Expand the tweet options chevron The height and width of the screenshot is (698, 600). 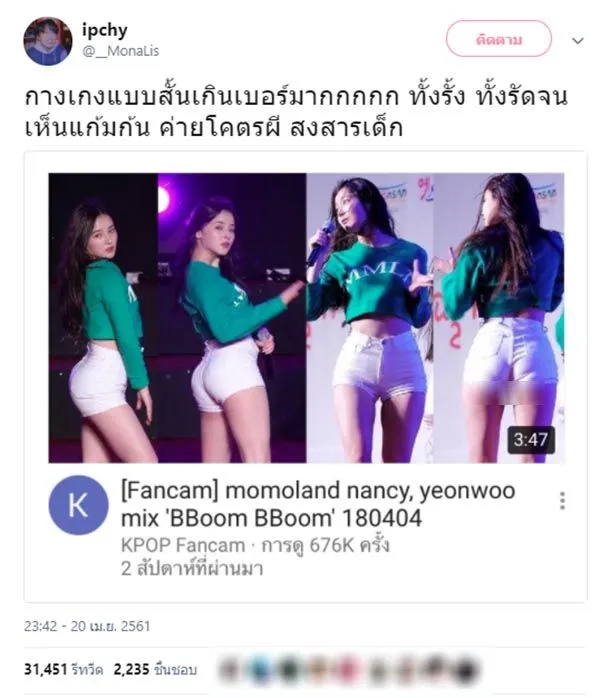[x=577, y=41]
